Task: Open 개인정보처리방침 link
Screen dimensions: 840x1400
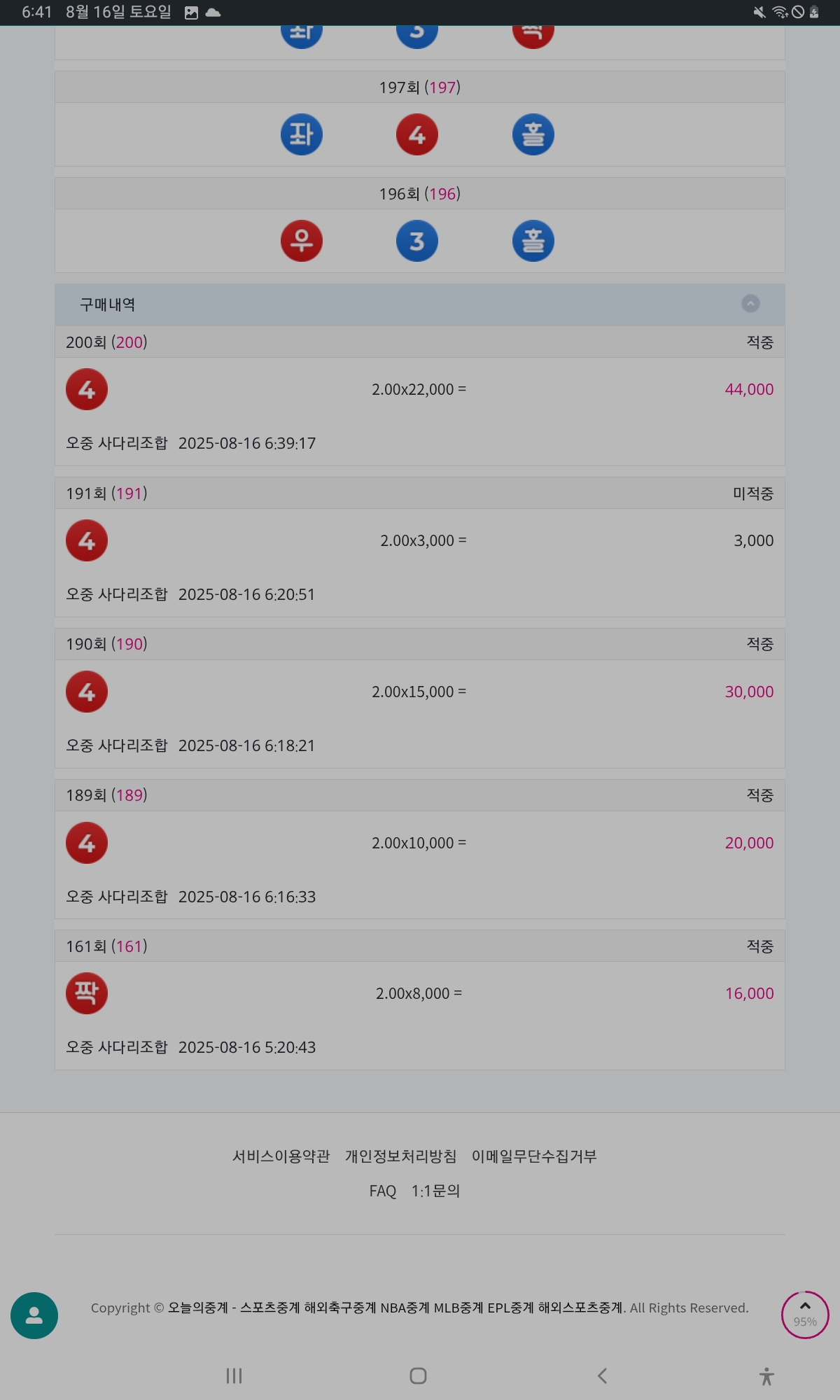Action: (x=400, y=1156)
